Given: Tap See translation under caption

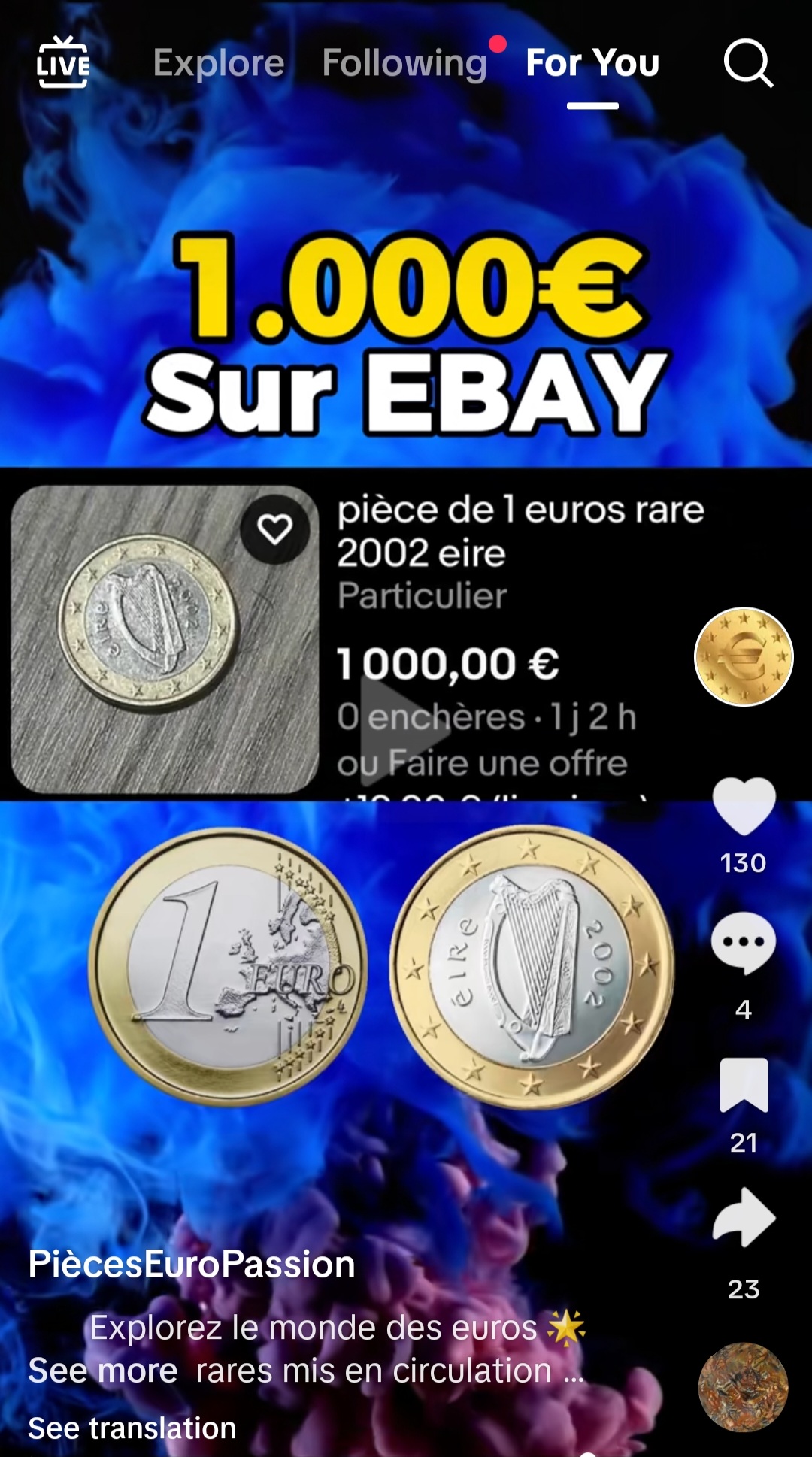Looking at the screenshot, I should (x=132, y=1428).
